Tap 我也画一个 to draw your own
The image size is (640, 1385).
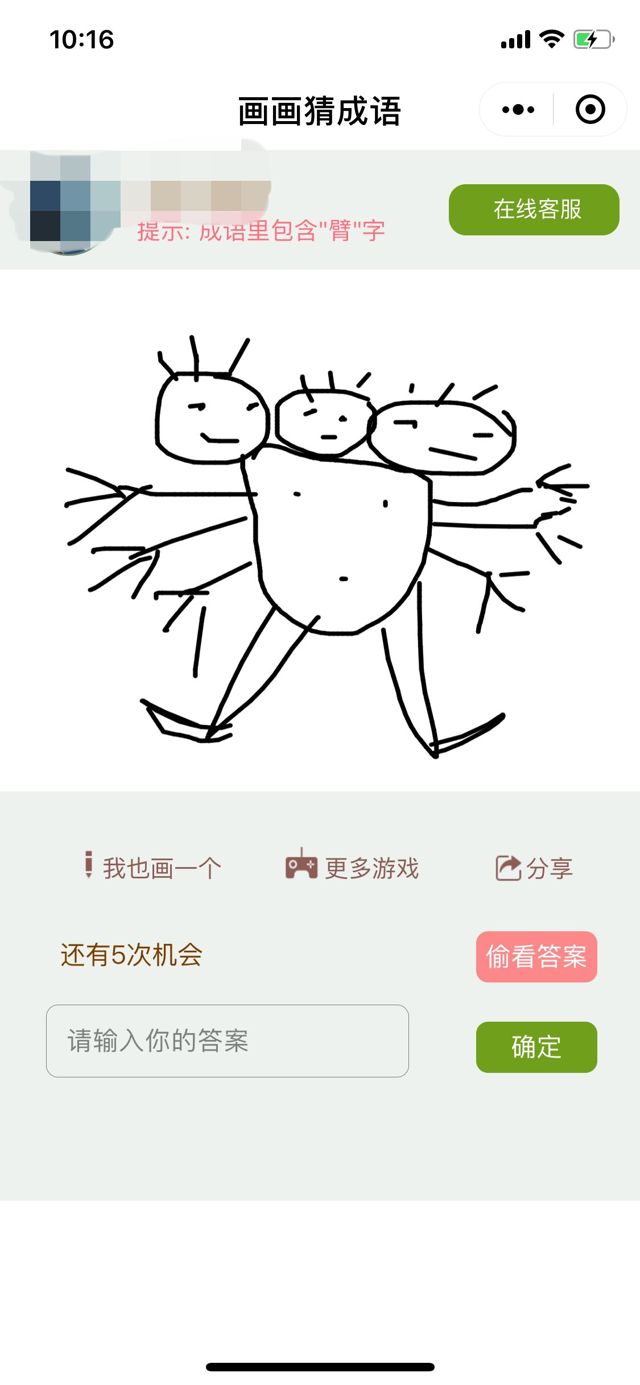(153, 867)
